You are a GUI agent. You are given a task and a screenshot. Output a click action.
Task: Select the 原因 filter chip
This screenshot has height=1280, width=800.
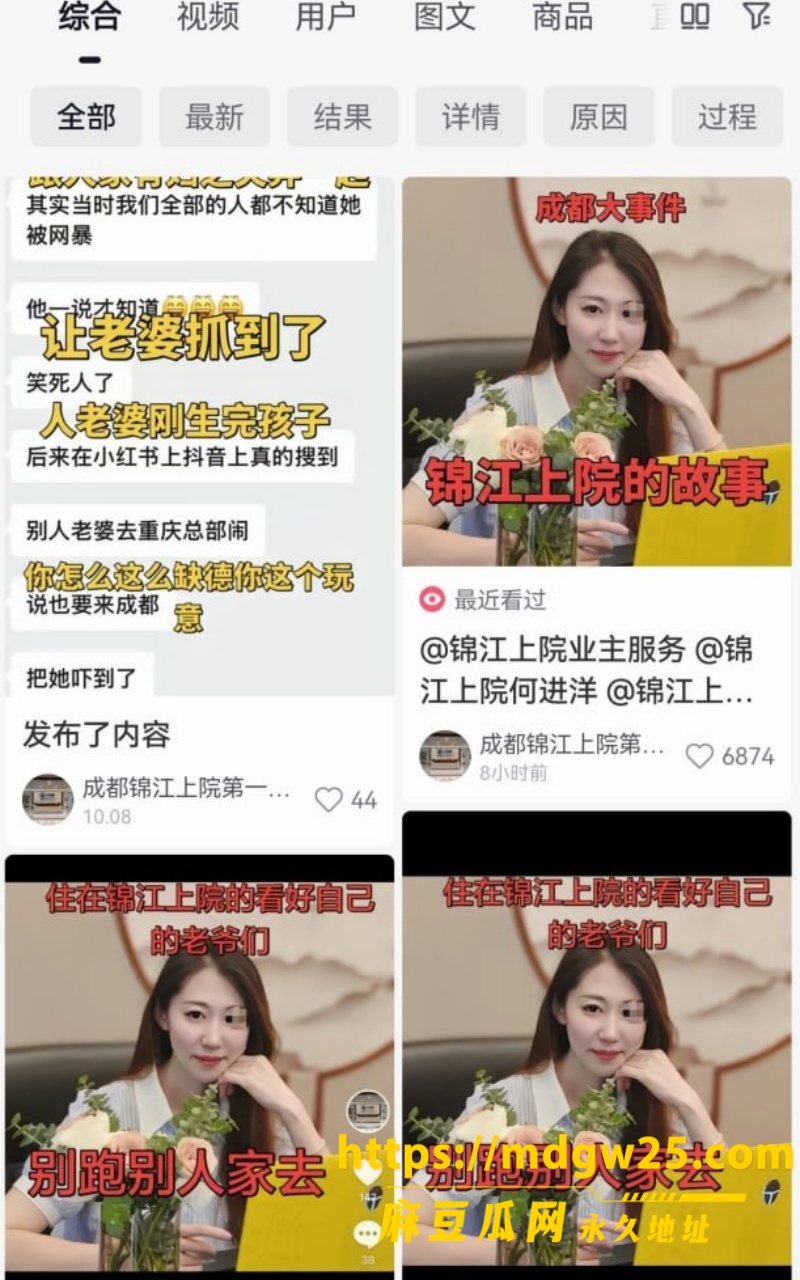(x=599, y=117)
